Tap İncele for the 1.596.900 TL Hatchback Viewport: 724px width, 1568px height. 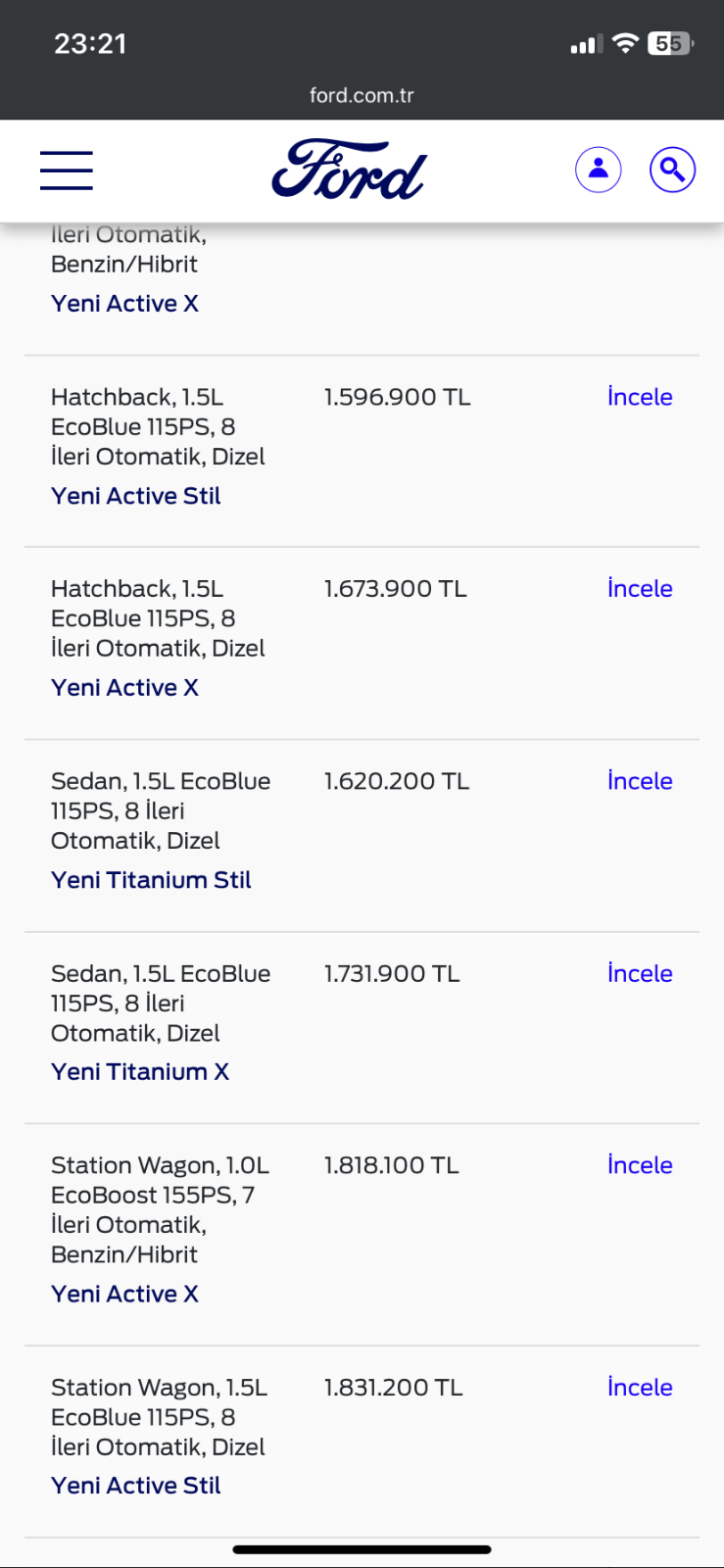pyautogui.click(x=640, y=397)
